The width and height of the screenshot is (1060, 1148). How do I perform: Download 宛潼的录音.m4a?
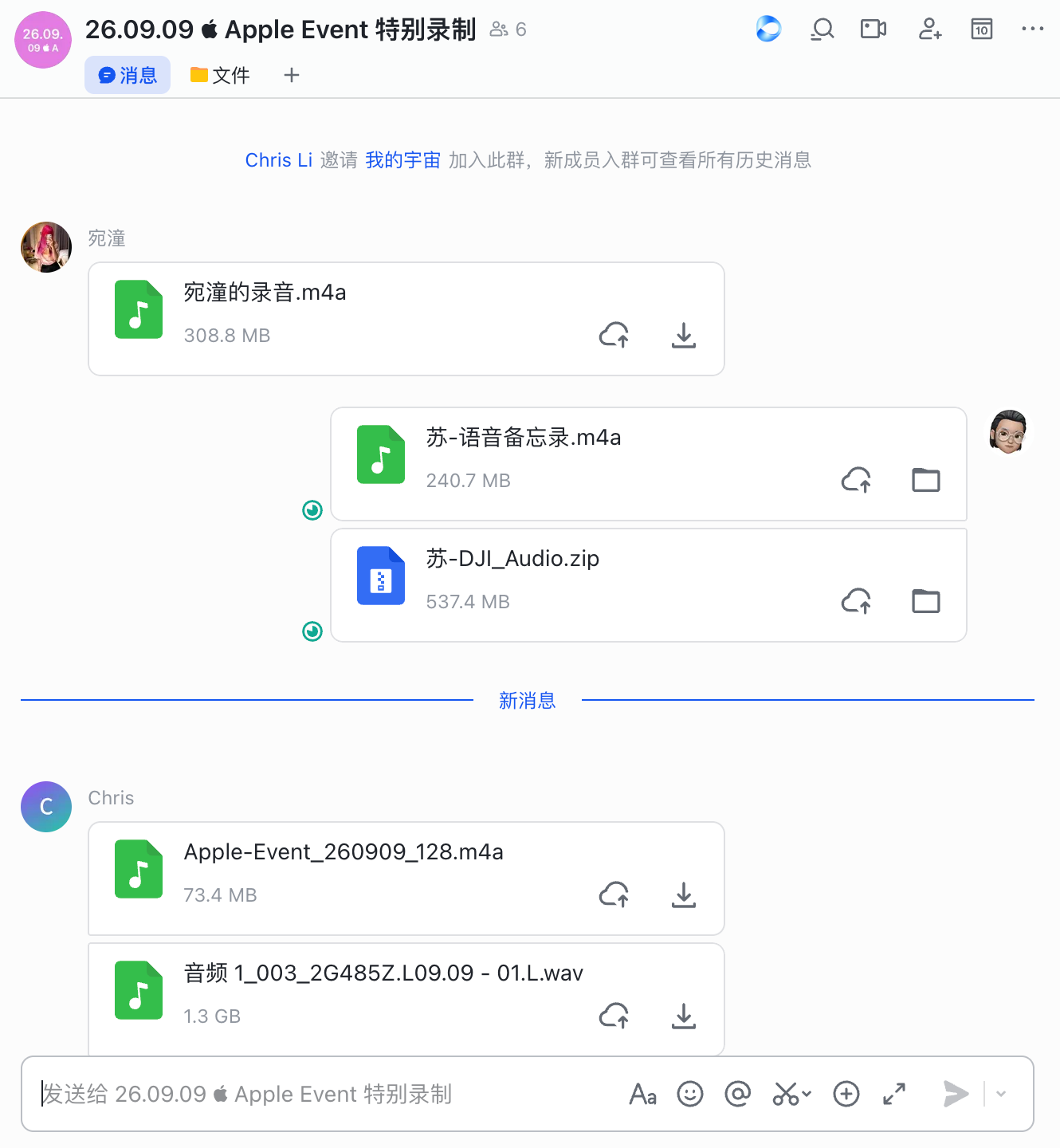click(x=683, y=335)
